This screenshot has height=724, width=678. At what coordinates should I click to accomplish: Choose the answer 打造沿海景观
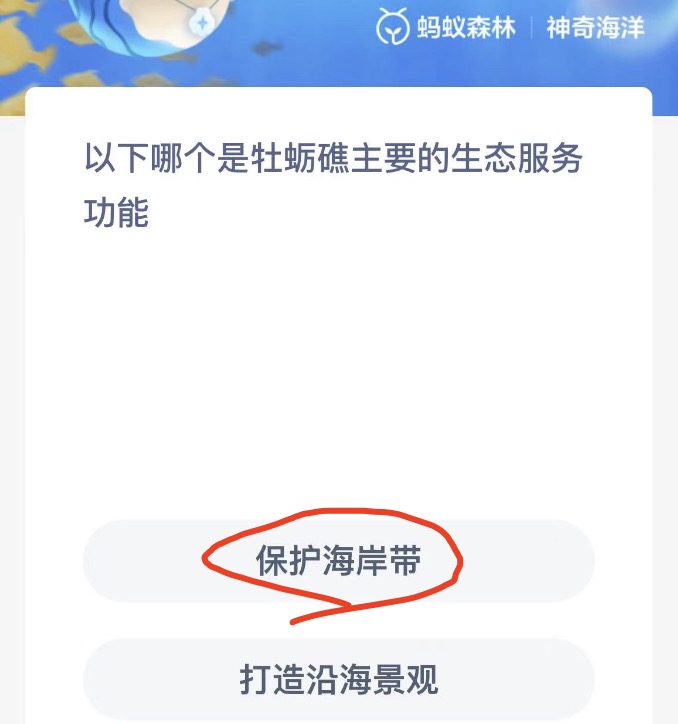(x=338, y=679)
